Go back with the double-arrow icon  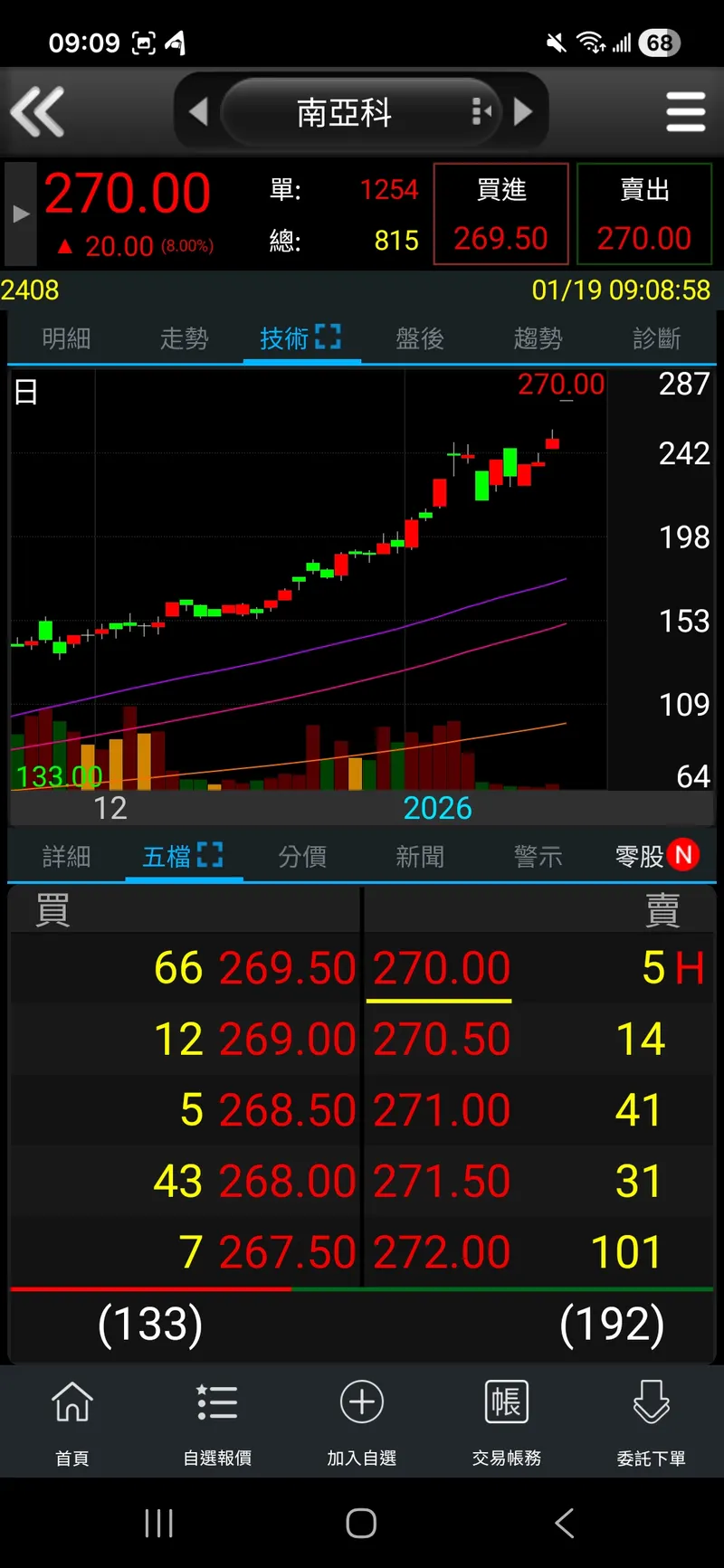pyautogui.click(x=38, y=112)
